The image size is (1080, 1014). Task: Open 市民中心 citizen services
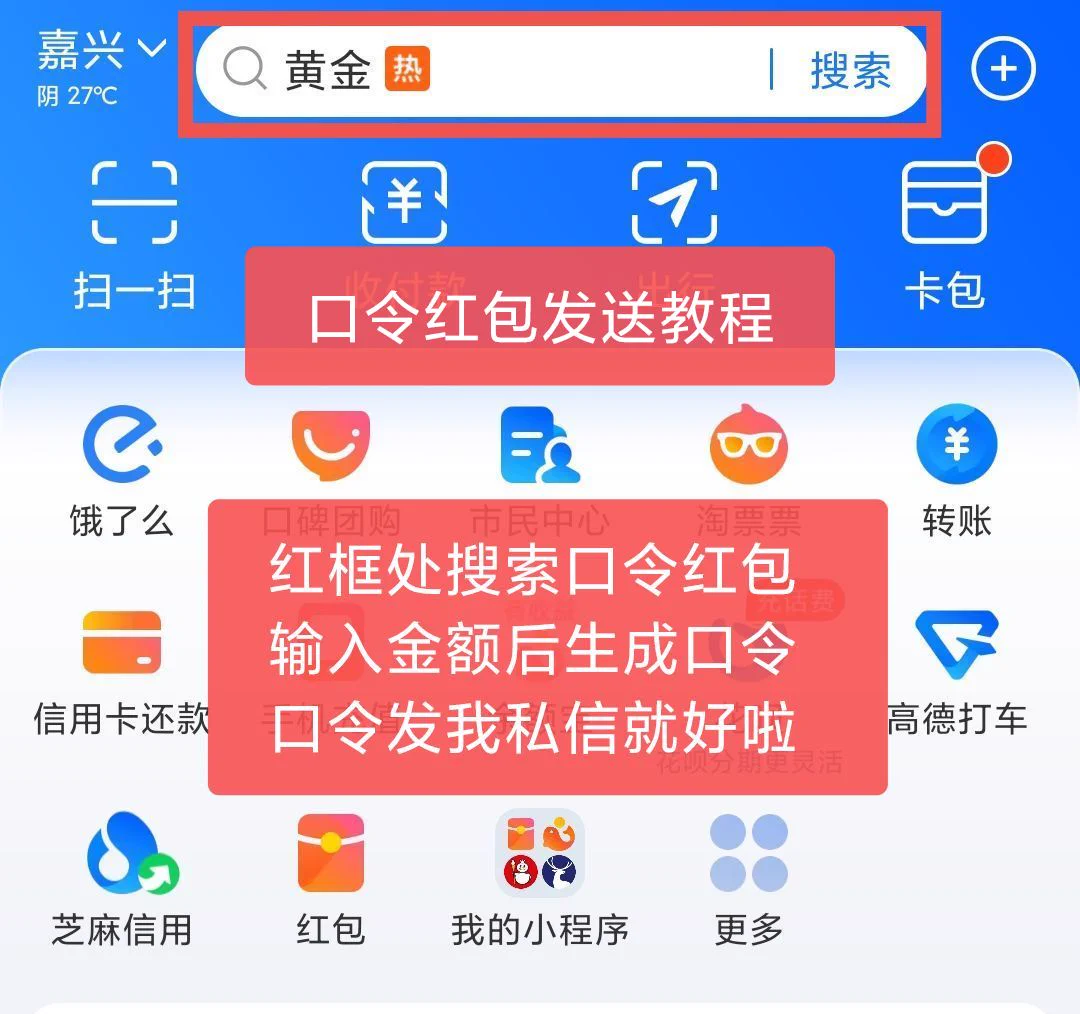pos(540,445)
